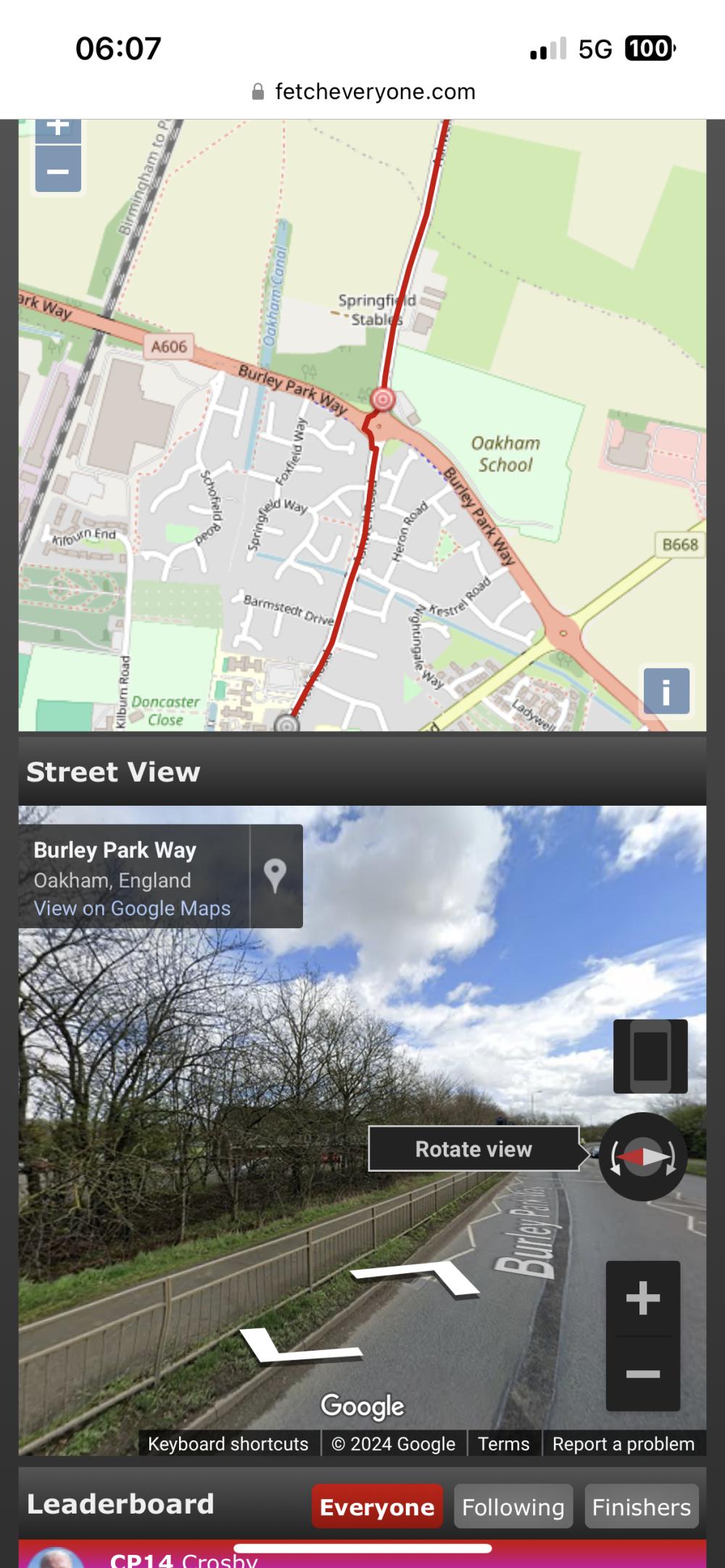Zoom in the route map
The height and width of the screenshot is (1568, 725).
[x=58, y=129]
